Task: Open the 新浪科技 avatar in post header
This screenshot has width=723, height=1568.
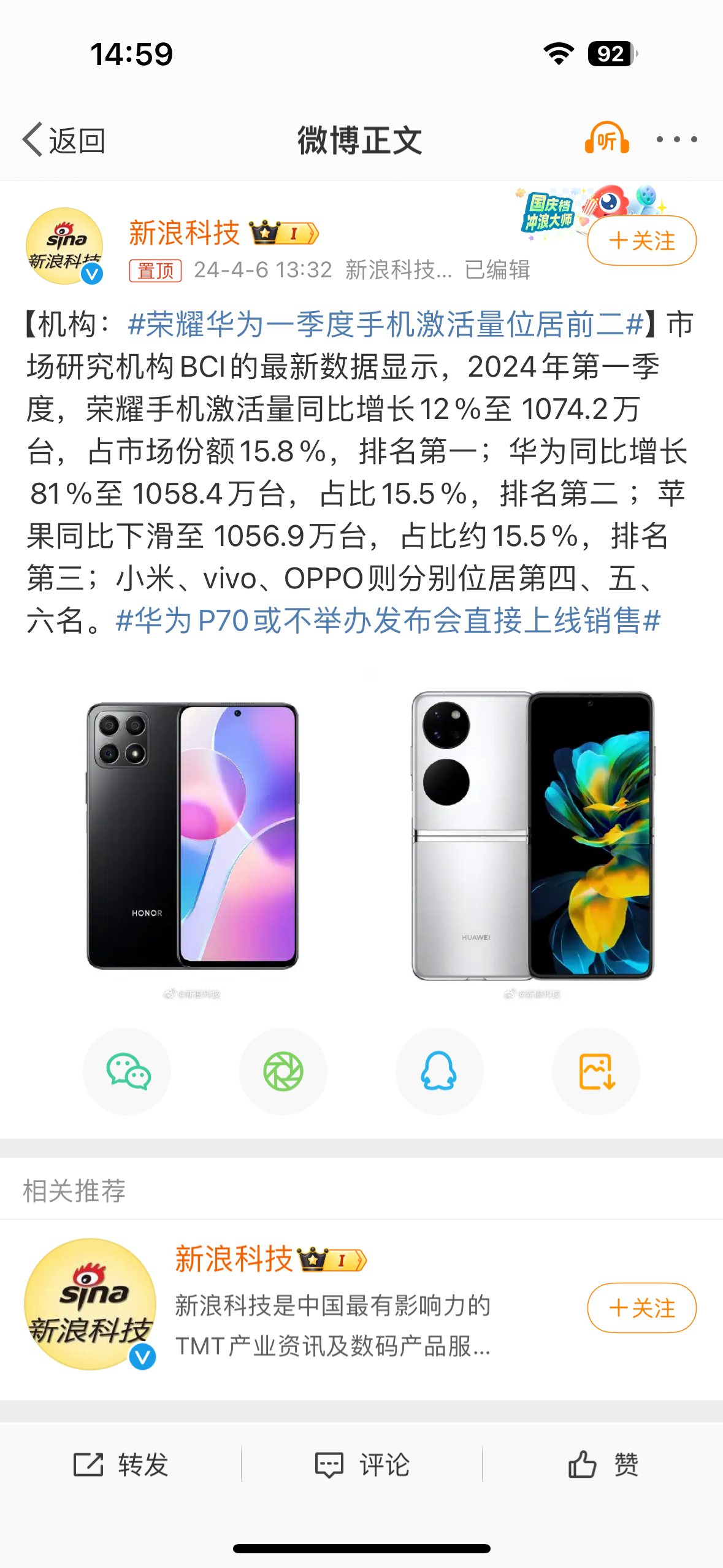Action: (64, 246)
